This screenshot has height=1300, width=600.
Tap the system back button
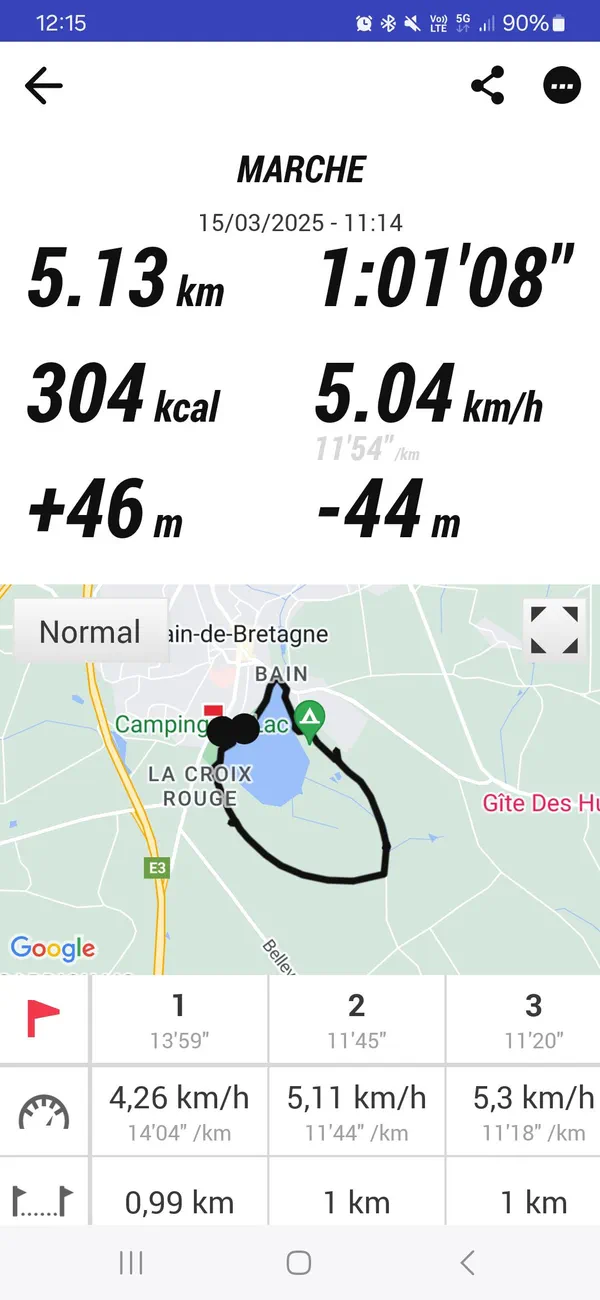tap(467, 1262)
